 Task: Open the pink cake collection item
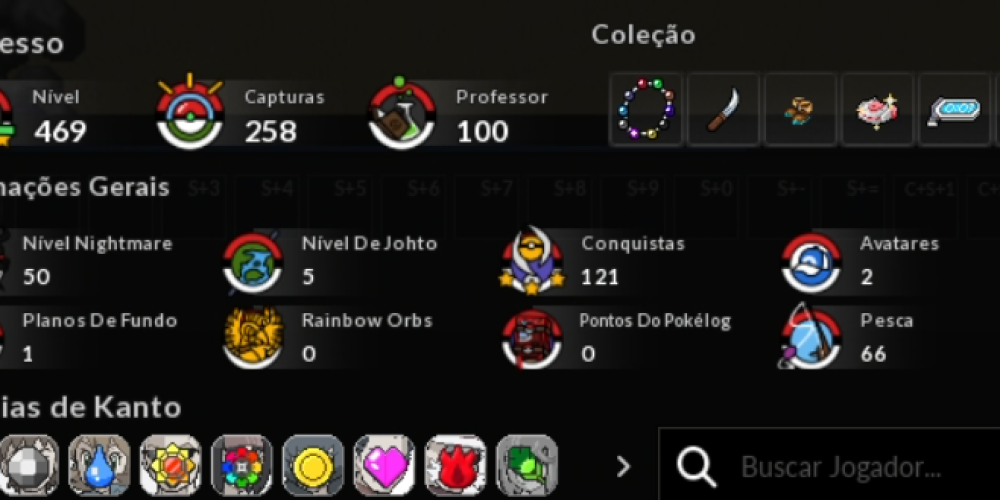pyautogui.click(x=878, y=110)
